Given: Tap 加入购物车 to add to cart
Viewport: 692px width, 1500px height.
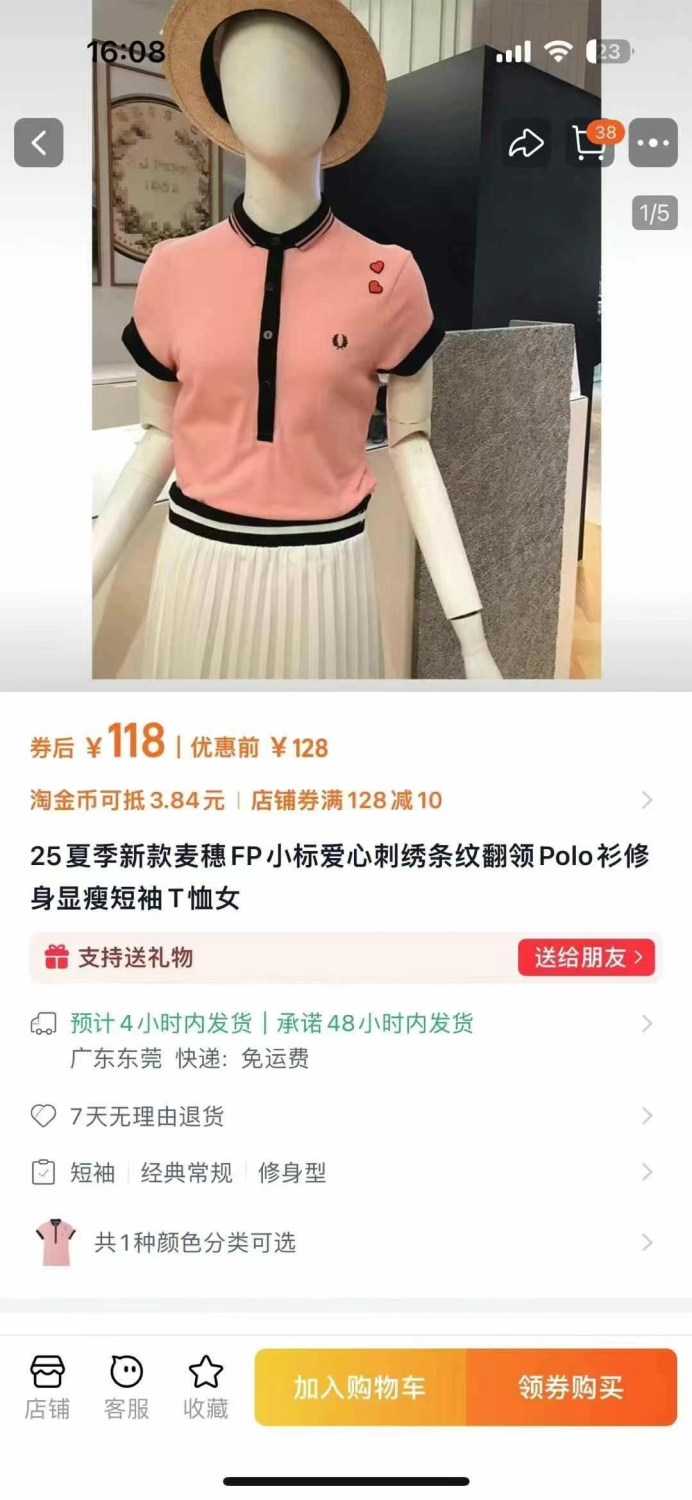Looking at the screenshot, I should pos(360,1387).
